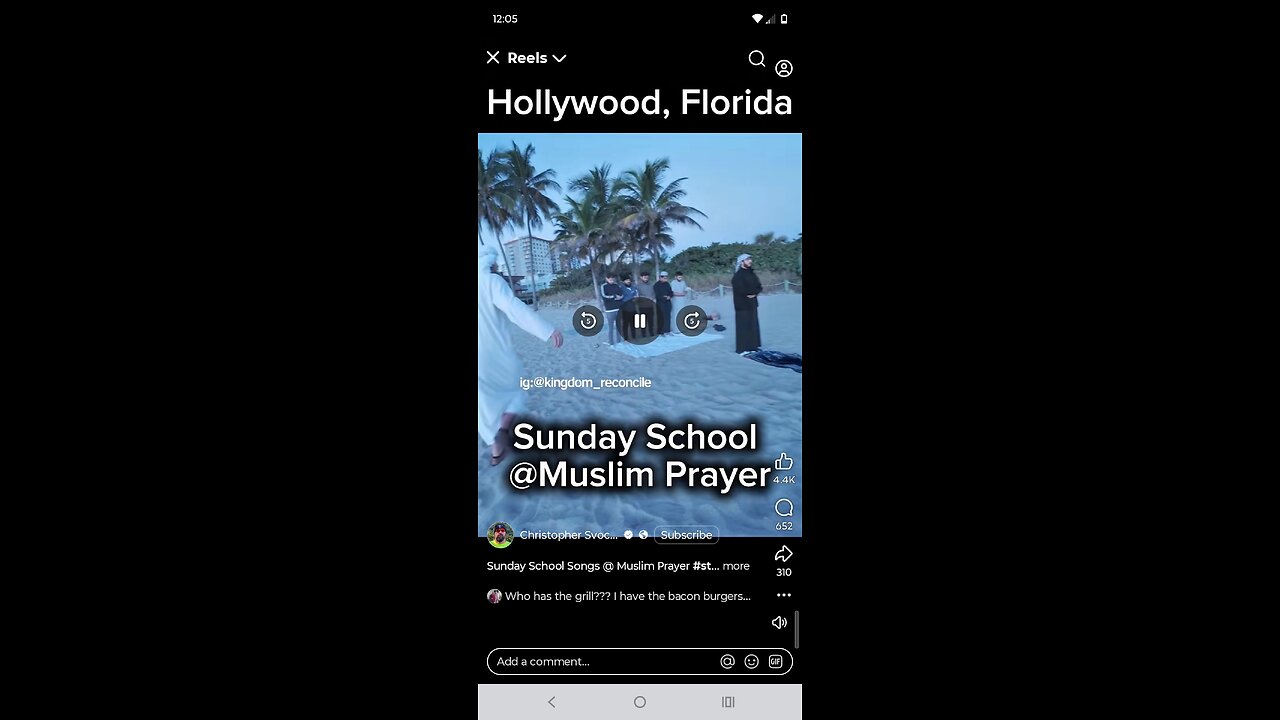Insert a mention with the @ icon
This screenshot has height=720, width=1280.
(x=727, y=661)
